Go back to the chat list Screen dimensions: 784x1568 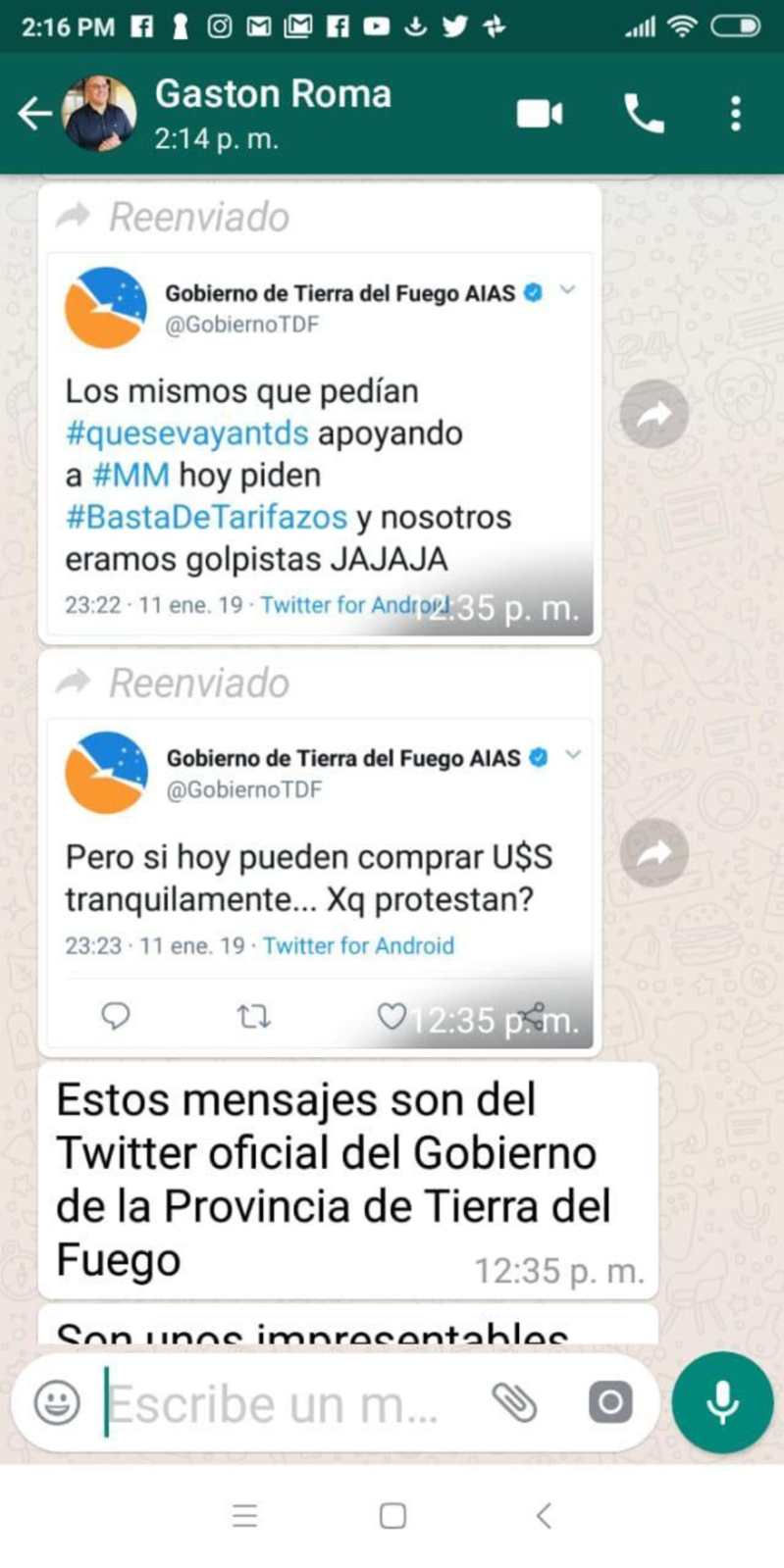coord(34,114)
